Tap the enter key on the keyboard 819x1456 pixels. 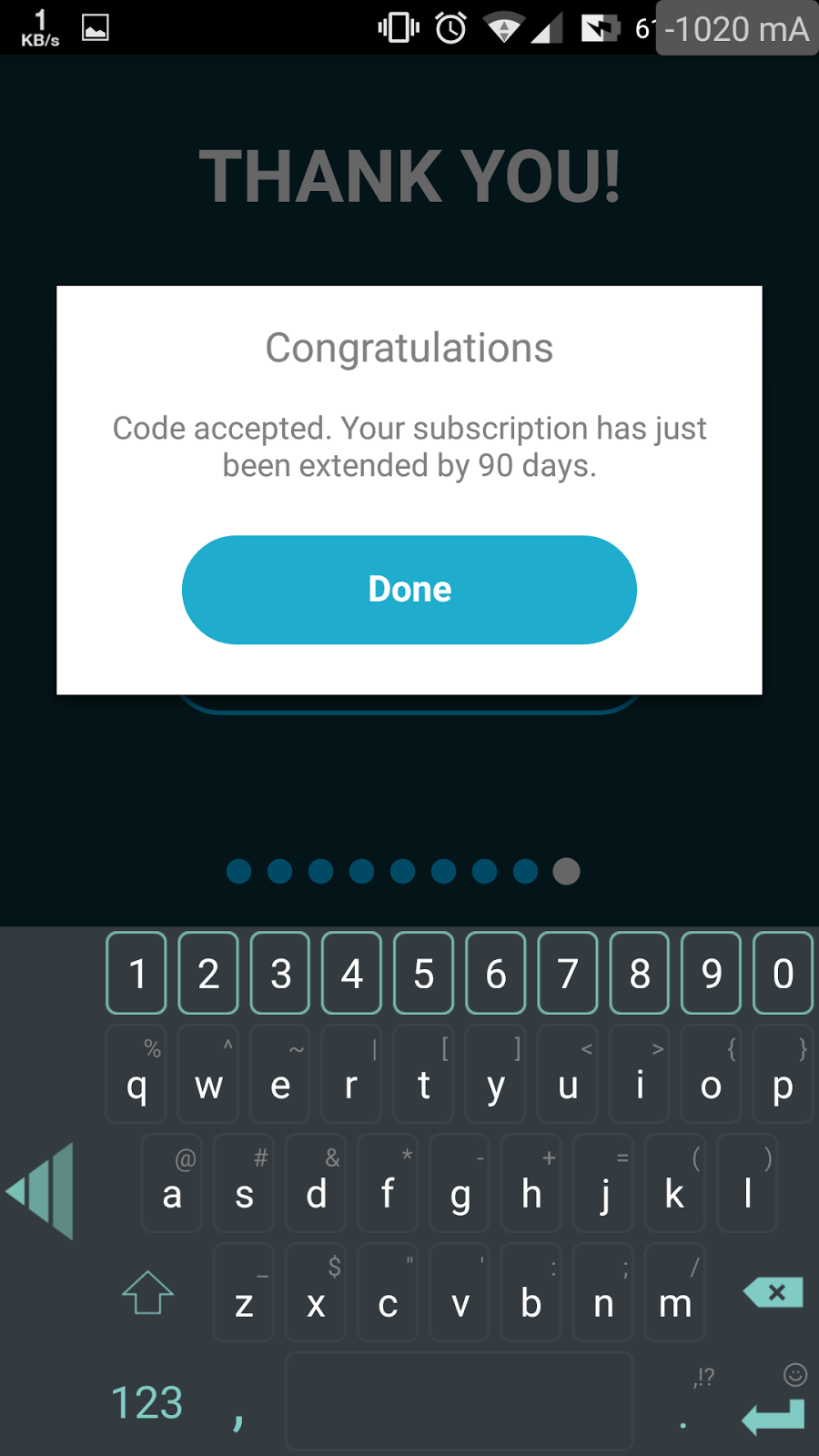773,1417
